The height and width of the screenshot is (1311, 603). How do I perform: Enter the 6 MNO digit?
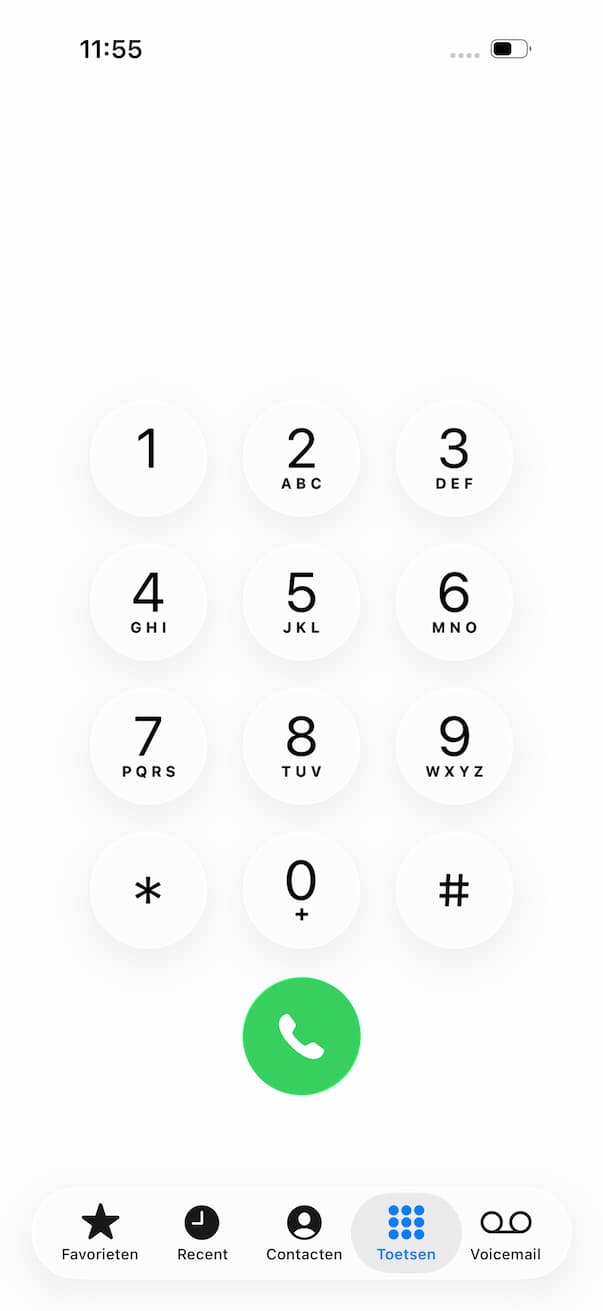click(454, 602)
